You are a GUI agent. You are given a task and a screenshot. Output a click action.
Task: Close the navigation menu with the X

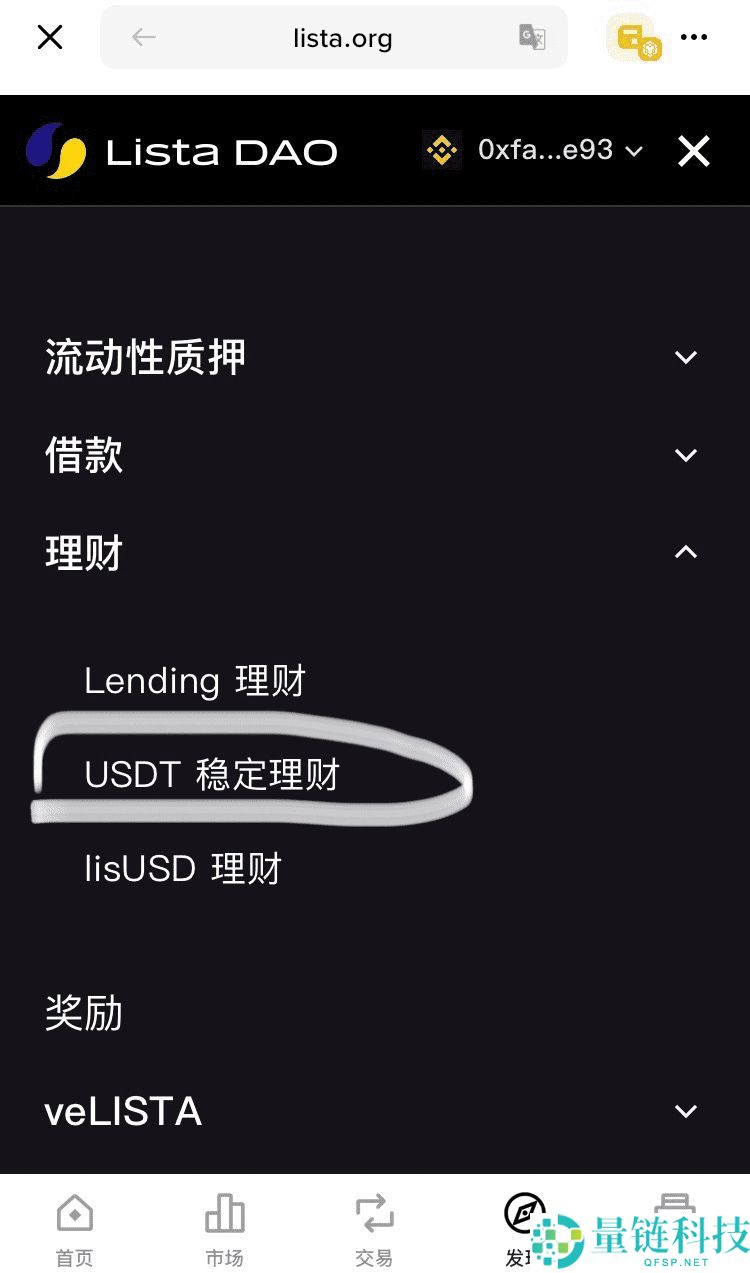click(x=693, y=150)
